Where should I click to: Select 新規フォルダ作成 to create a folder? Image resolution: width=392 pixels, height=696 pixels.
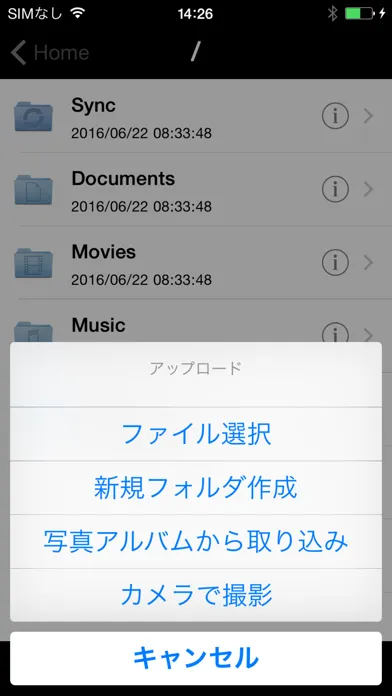tap(196, 488)
